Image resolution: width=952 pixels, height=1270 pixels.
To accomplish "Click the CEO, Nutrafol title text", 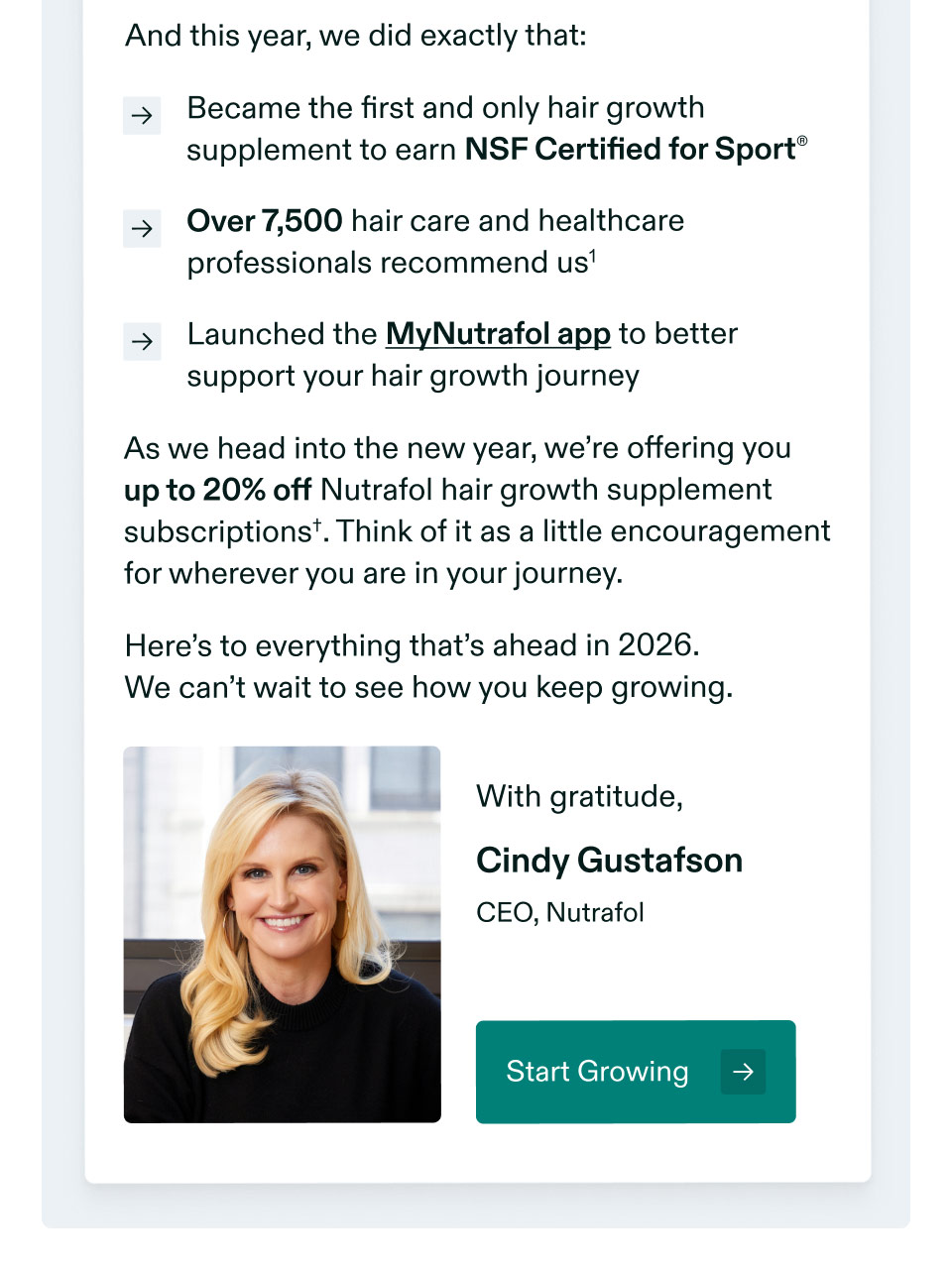I will pyautogui.click(x=560, y=912).
